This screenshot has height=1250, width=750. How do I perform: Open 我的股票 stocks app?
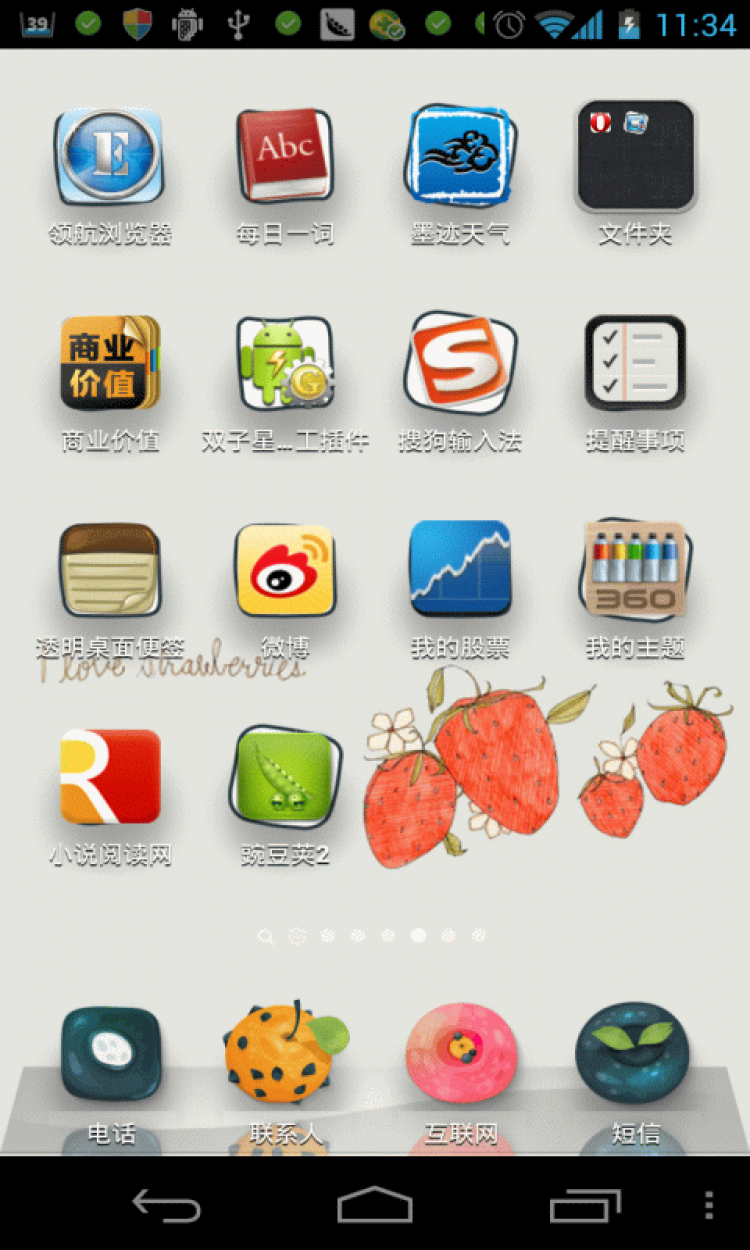pyautogui.click(x=460, y=570)
